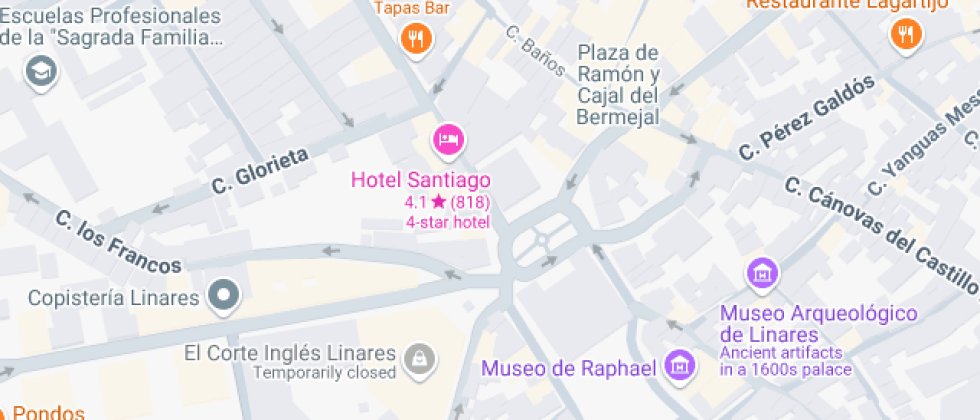Image resolution: width=980 pixels, height=420 pixels.
Task: Open the Museo de Raphael marker
Action: pos(682,366)
